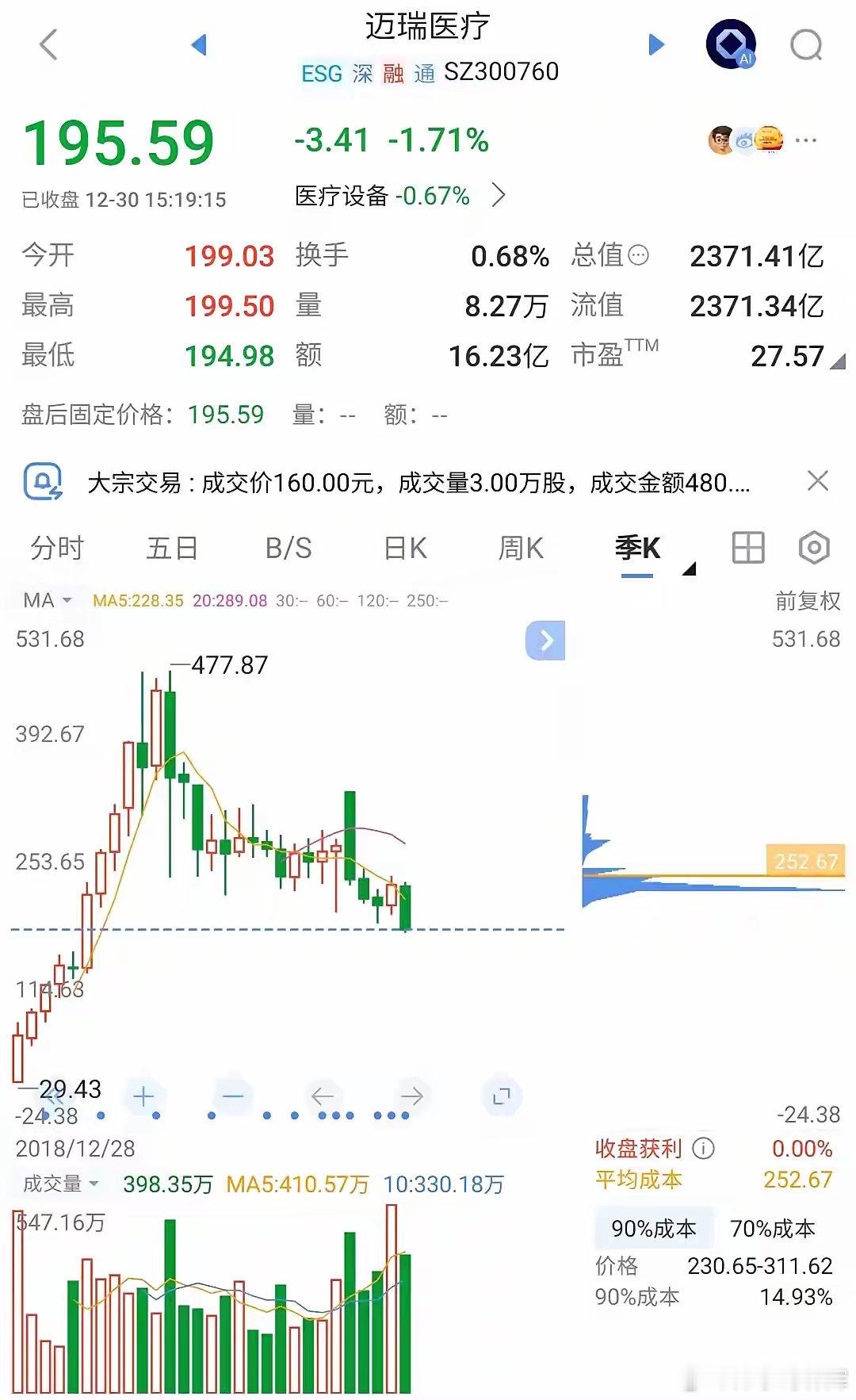The image size is (856, 1400).
Task: Switch to the 日K tab
Action: 403,548
